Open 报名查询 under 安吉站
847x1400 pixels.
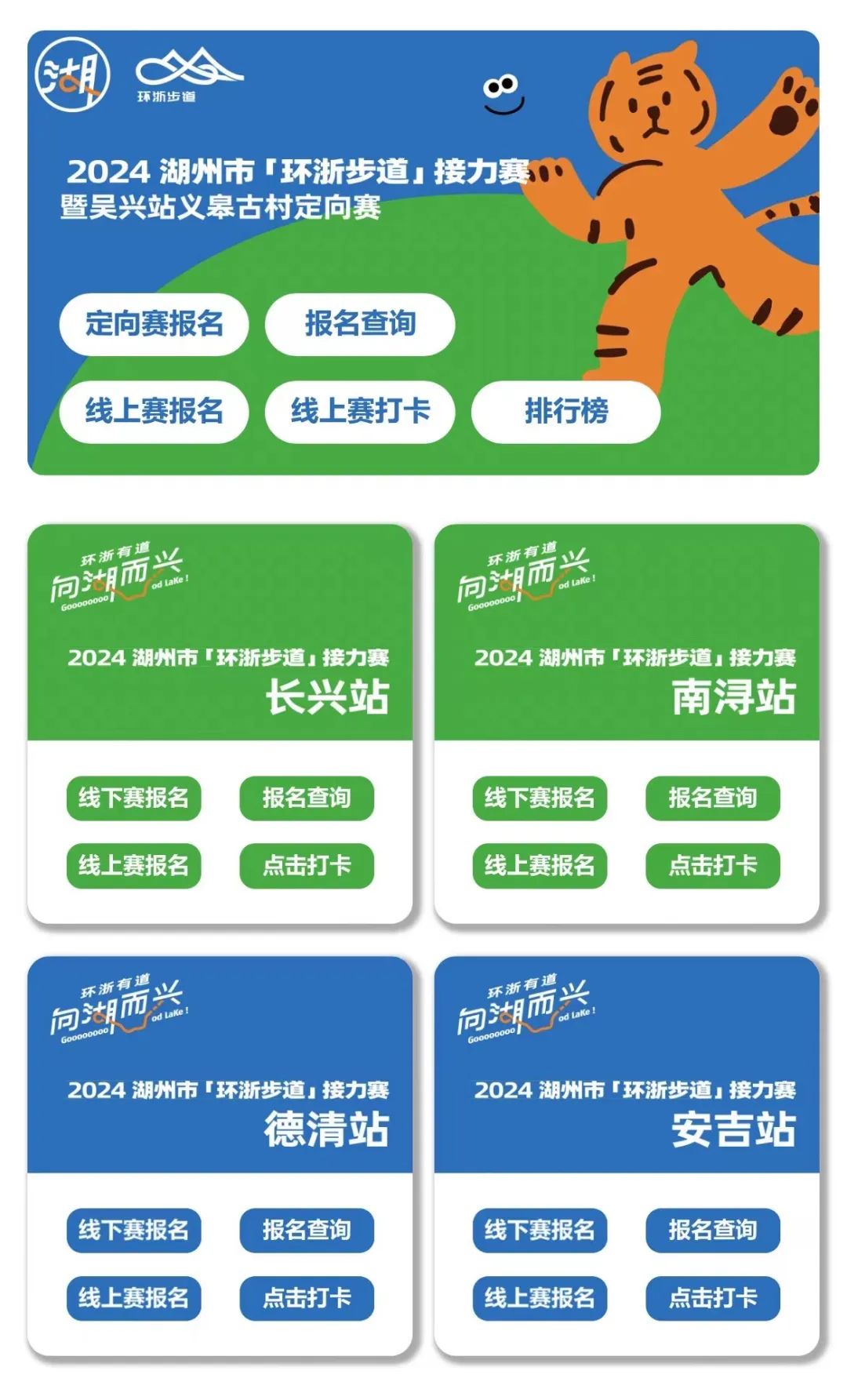(713, 1231)
